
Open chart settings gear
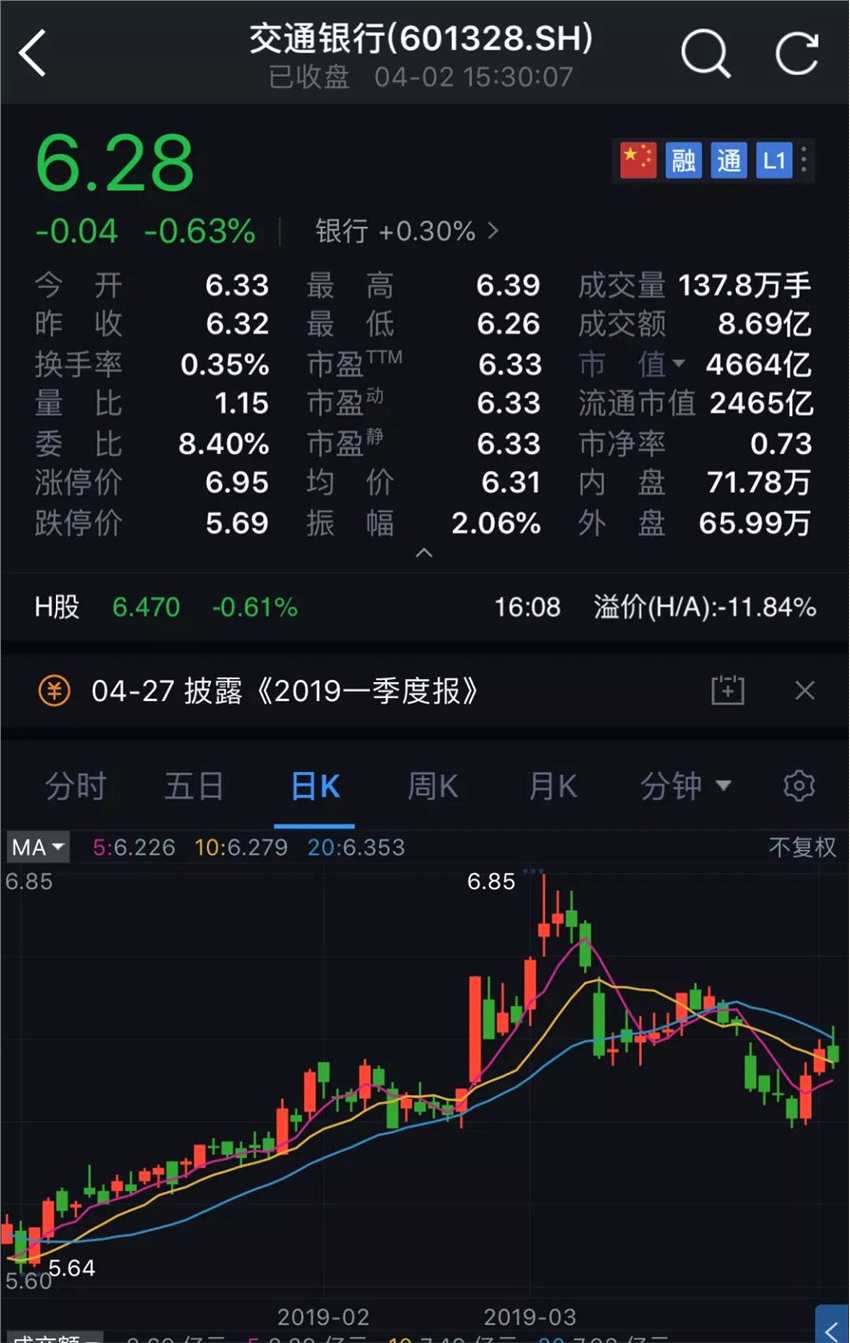coord(798,786)
